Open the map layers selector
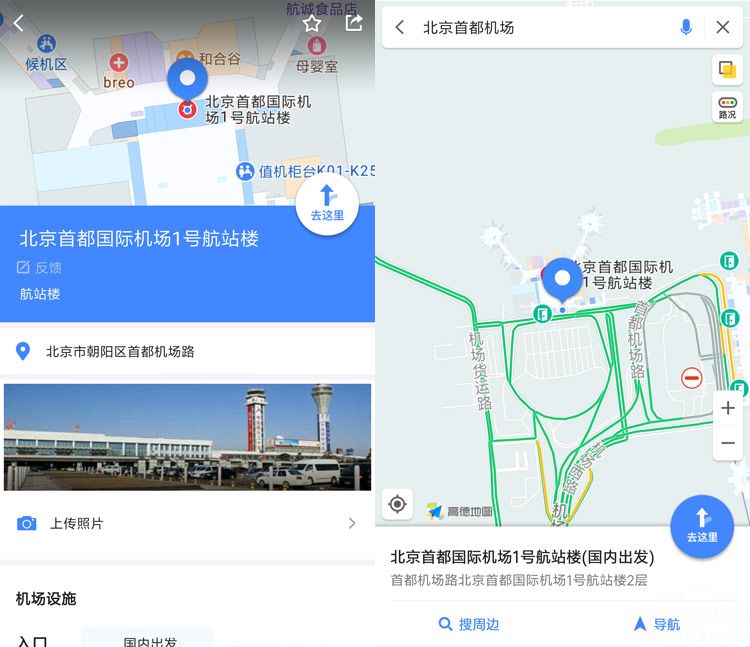 [x=727, y=70]
